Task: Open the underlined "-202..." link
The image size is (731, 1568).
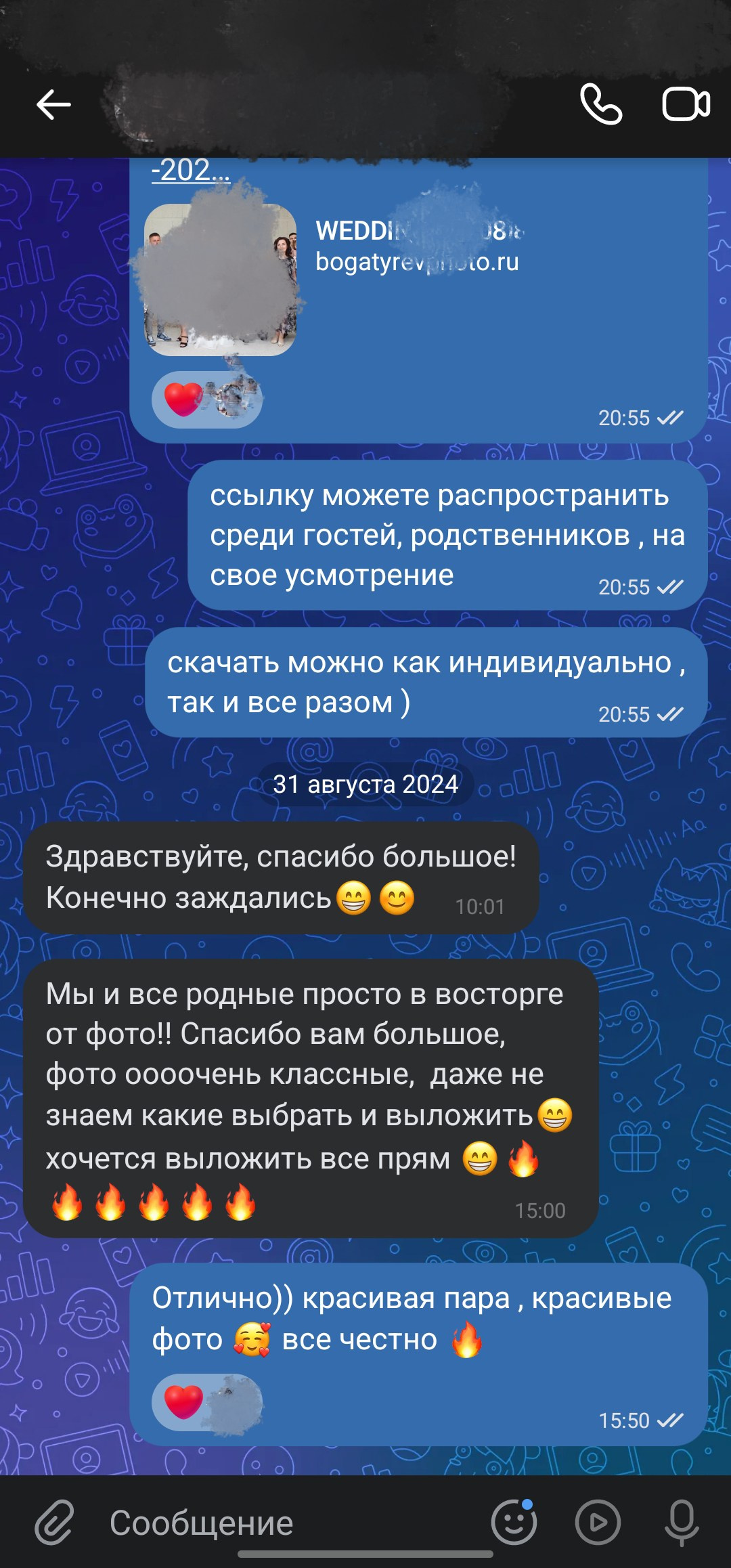Action: (x=191, y=170)
